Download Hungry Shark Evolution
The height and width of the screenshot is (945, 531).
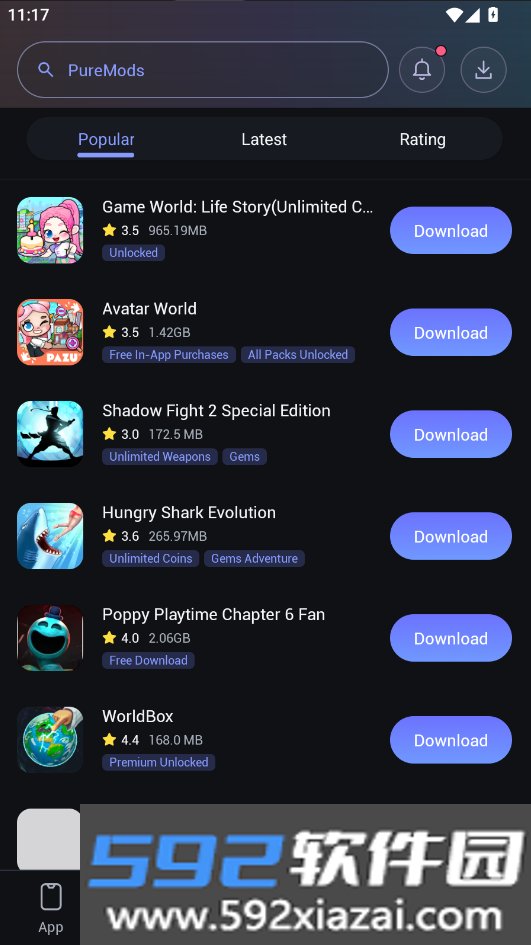click(x=451, y=536)
